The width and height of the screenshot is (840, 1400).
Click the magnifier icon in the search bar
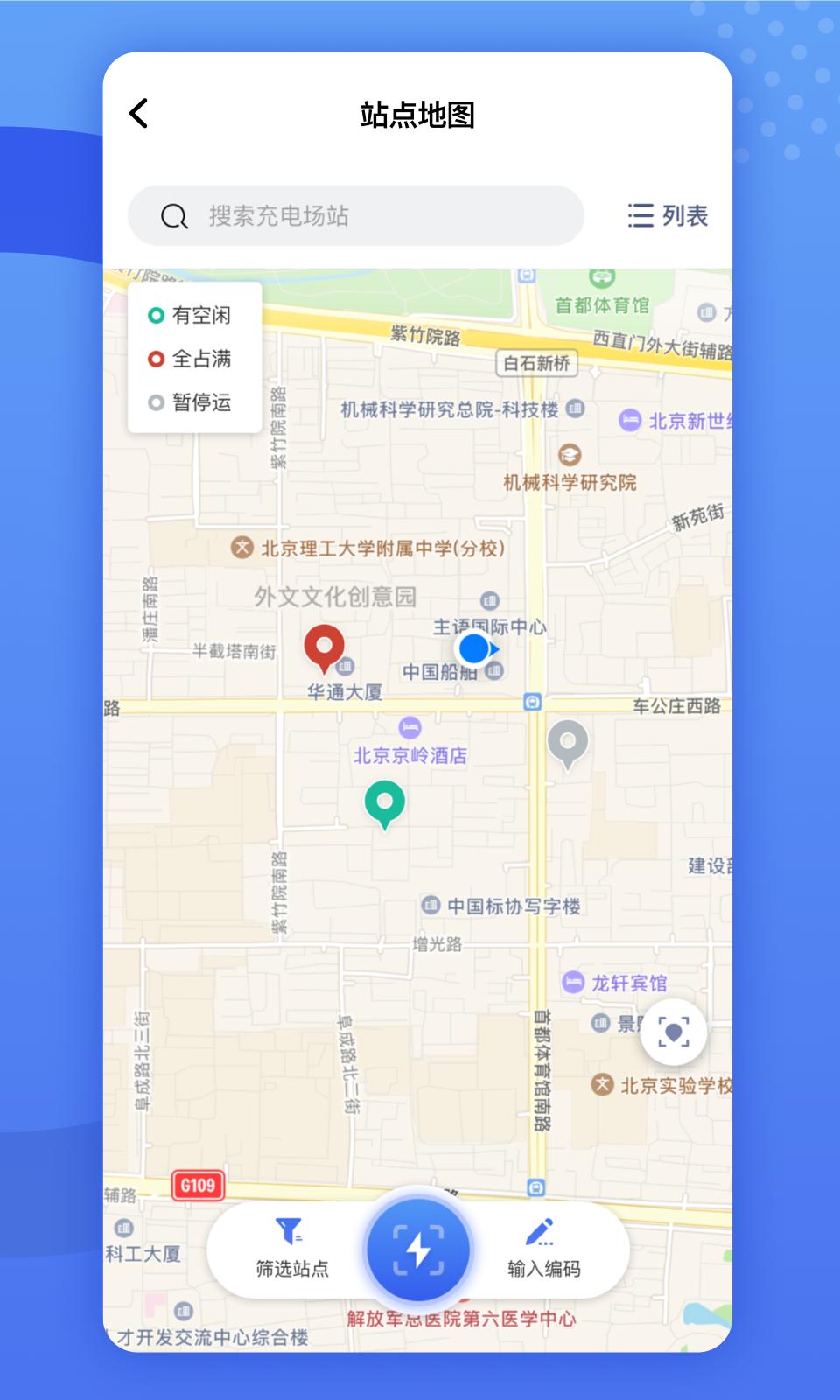click(x=175, y=215)
